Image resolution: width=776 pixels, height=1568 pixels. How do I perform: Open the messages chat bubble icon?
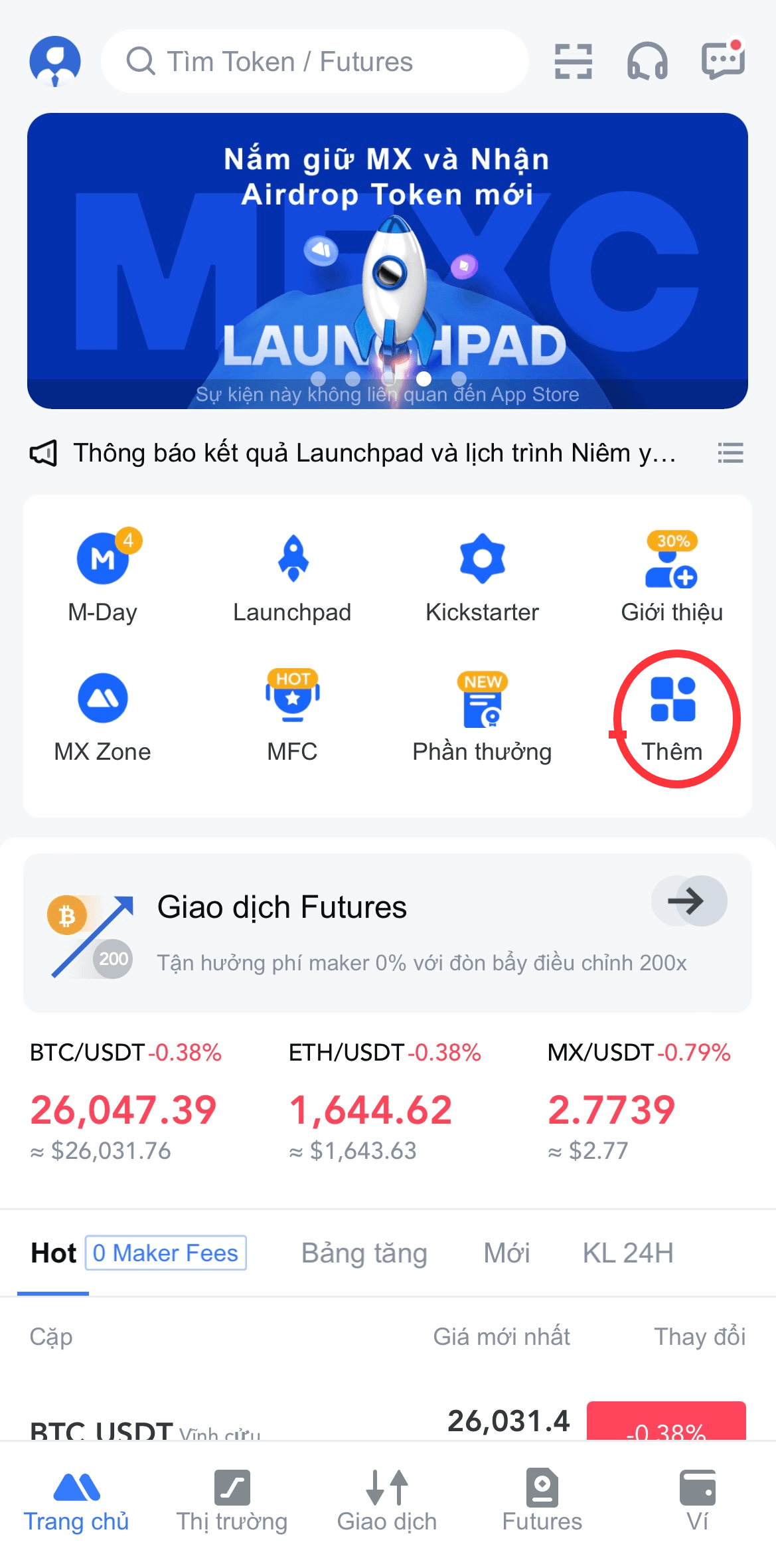click(x=723, y=60)
